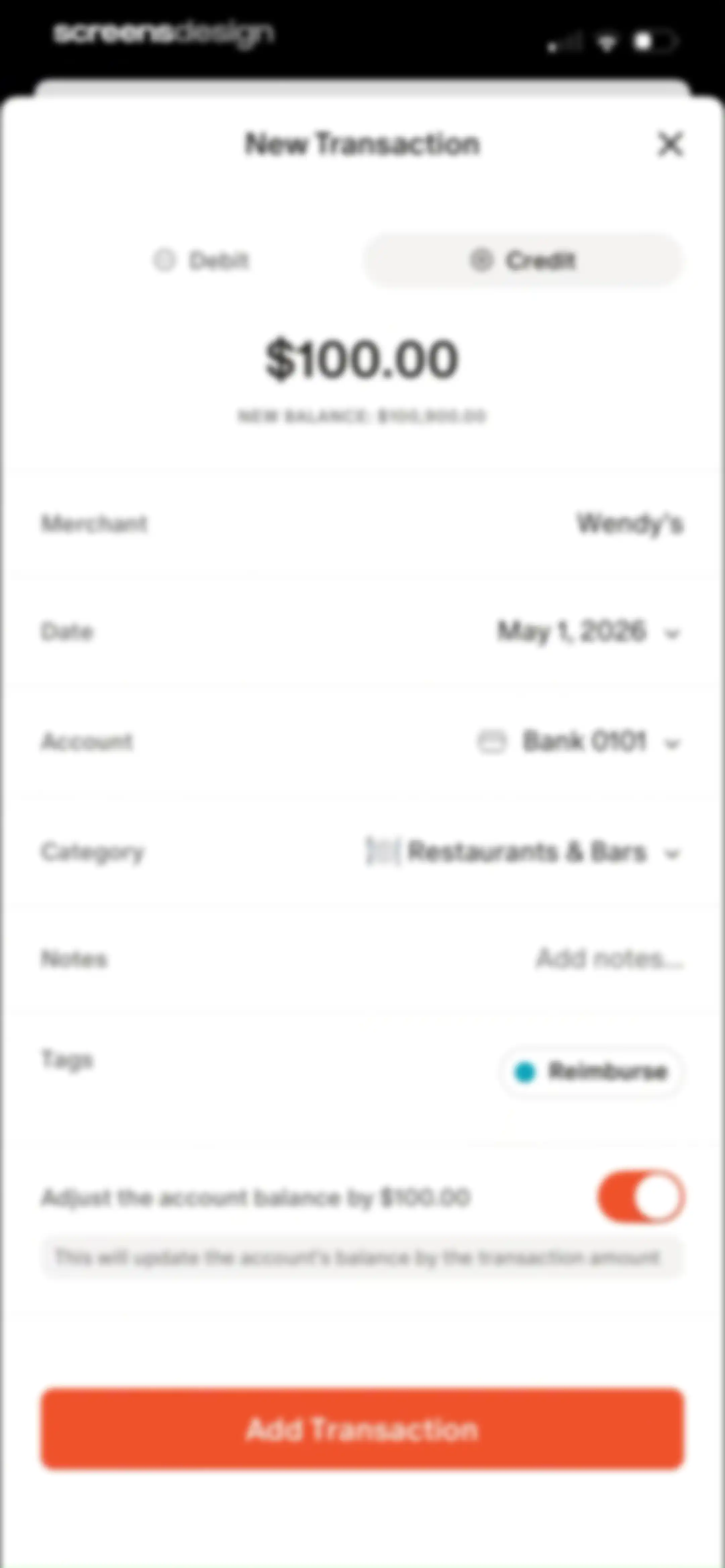Change the Bank 0101 account
The width and height of the screenshot is (725, 1568).
578,742
